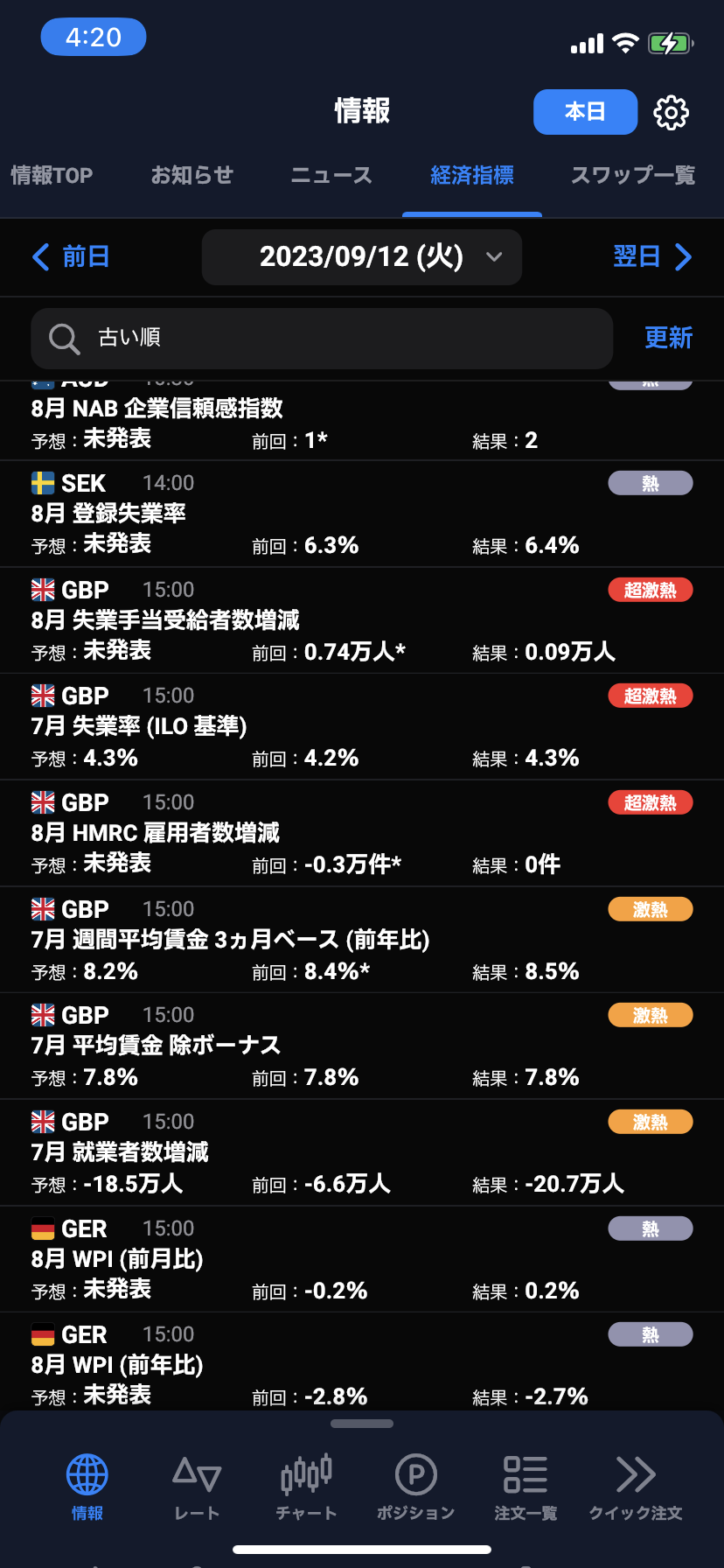Go to 前日 previous day
724x1568 pixels.
pyautogui.click(x=72, y=256)
